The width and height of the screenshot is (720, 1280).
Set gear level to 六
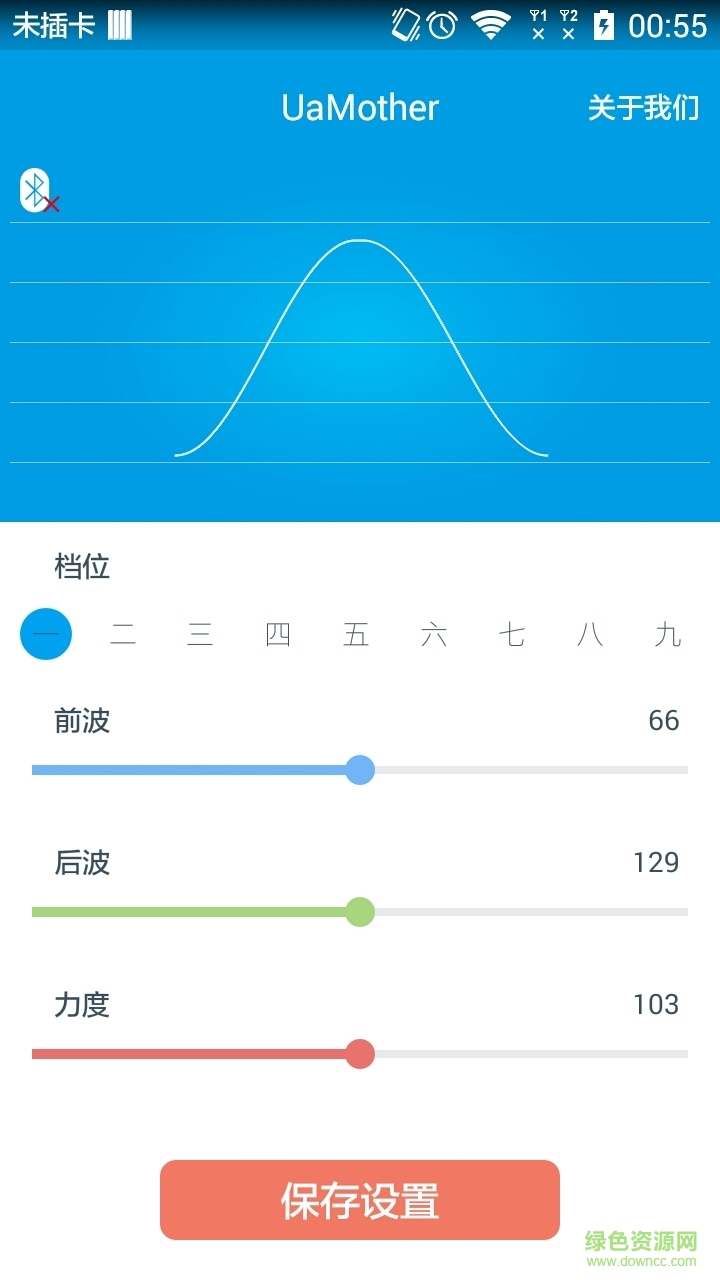[x=434, y=634]
